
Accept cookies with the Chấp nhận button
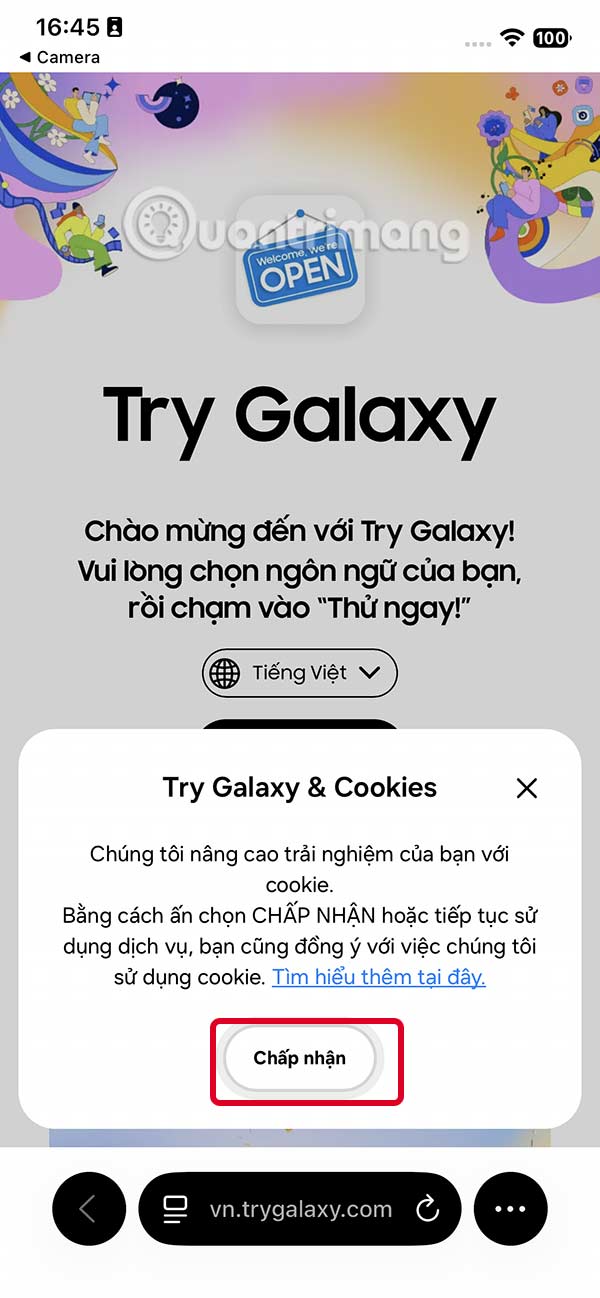(x=300, y=1058)
